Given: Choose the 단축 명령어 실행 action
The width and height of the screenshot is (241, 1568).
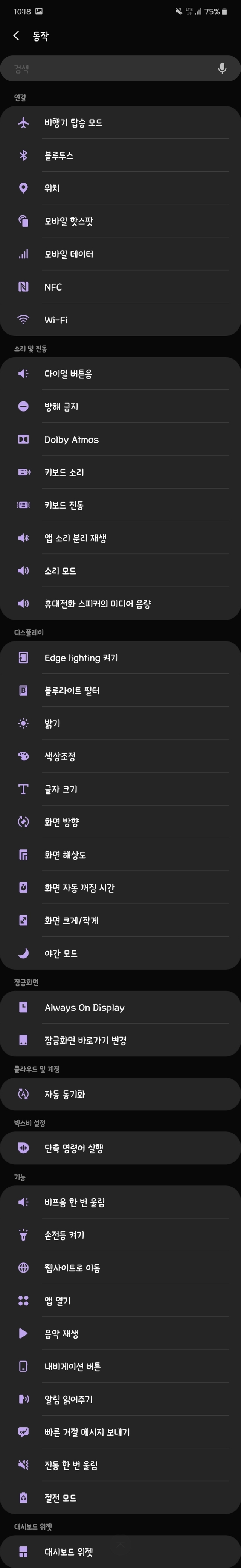Looking at the screenshot, I should (120, 1148).
